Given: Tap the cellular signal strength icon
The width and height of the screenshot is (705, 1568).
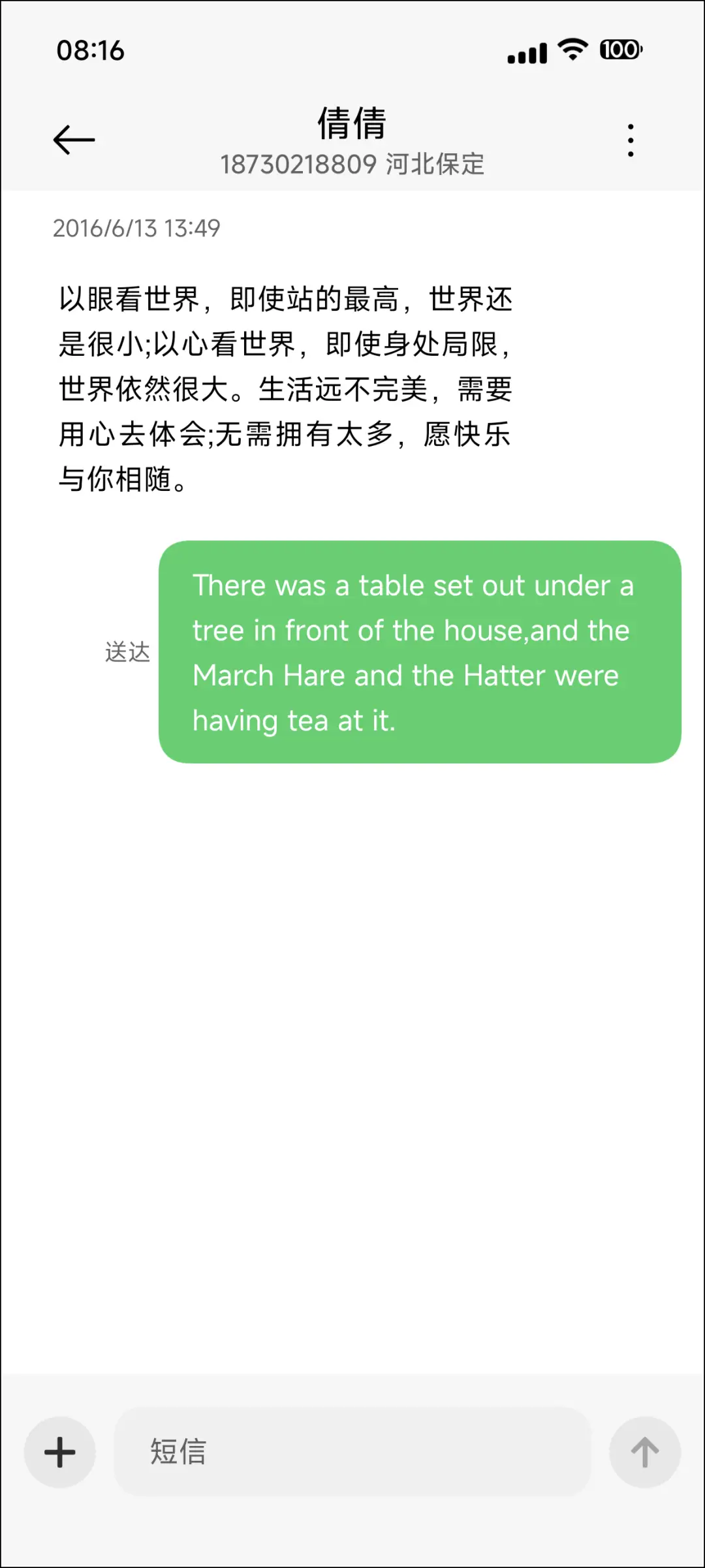Looking at the screenshot, I should [526, 52].
